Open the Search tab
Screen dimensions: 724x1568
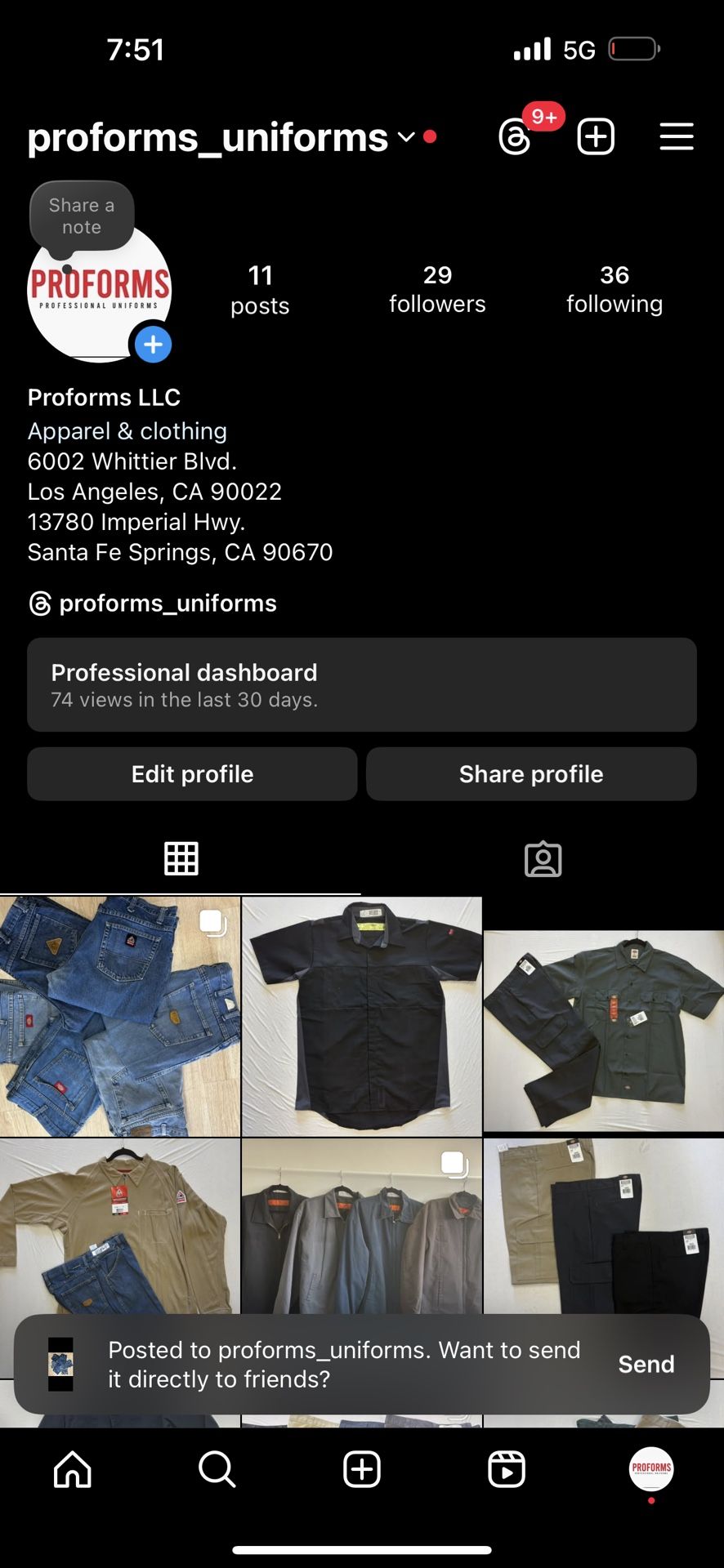click(217, 1470)
